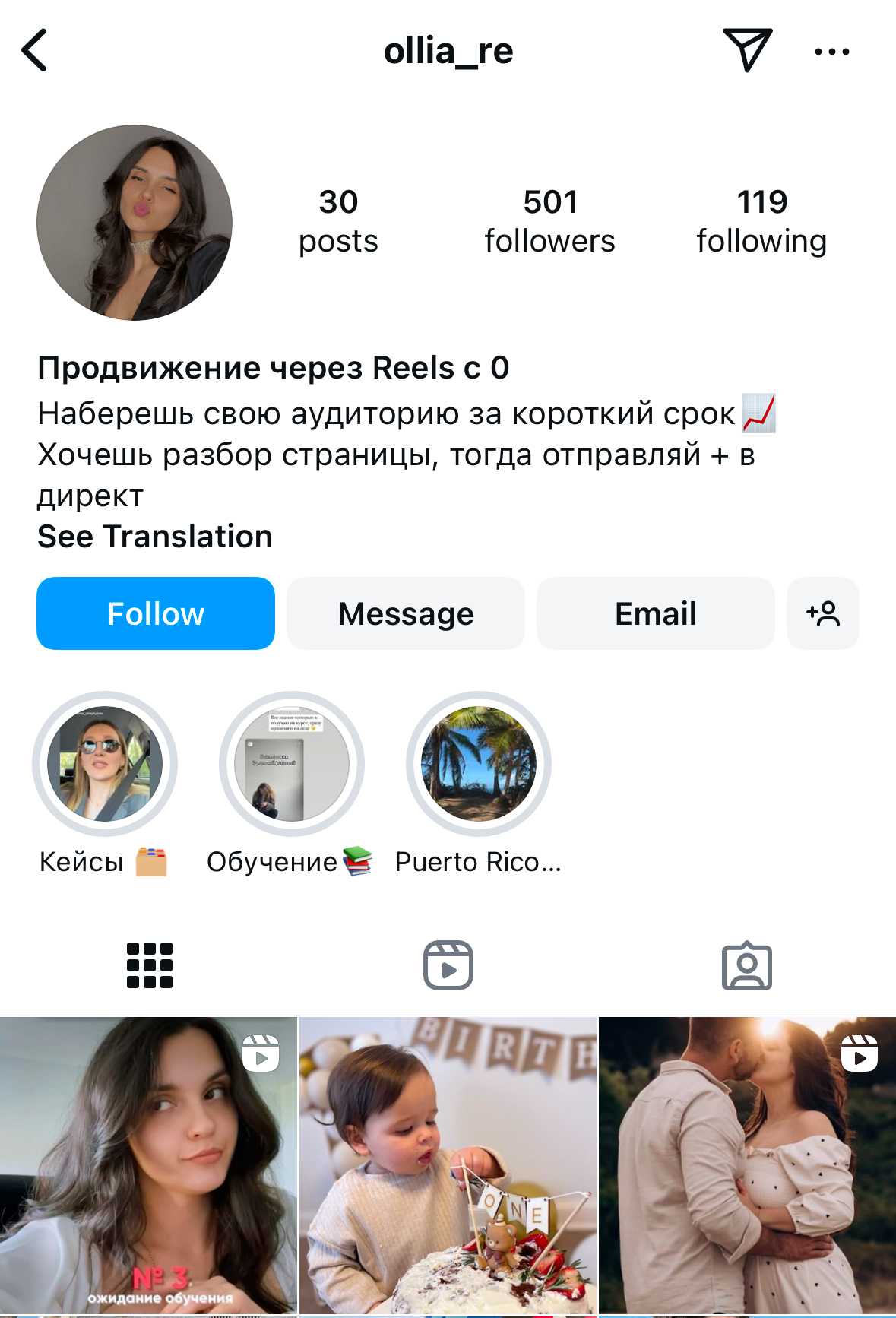Open the reel of the kissing couple
896x1318 pixels.
[748, 1166]
